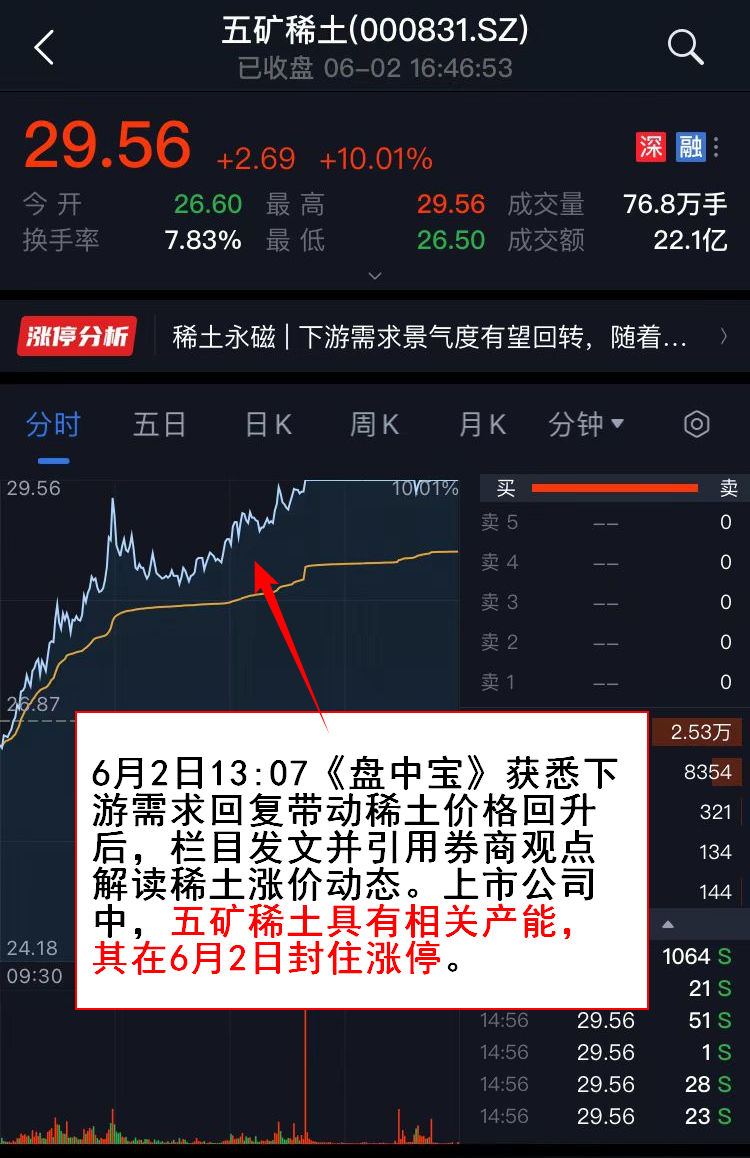Viewport: 750px width, 1158px height.
Task: Open the 涨停分析 稀土永磁 news row
Action: [x=375, y=337]
